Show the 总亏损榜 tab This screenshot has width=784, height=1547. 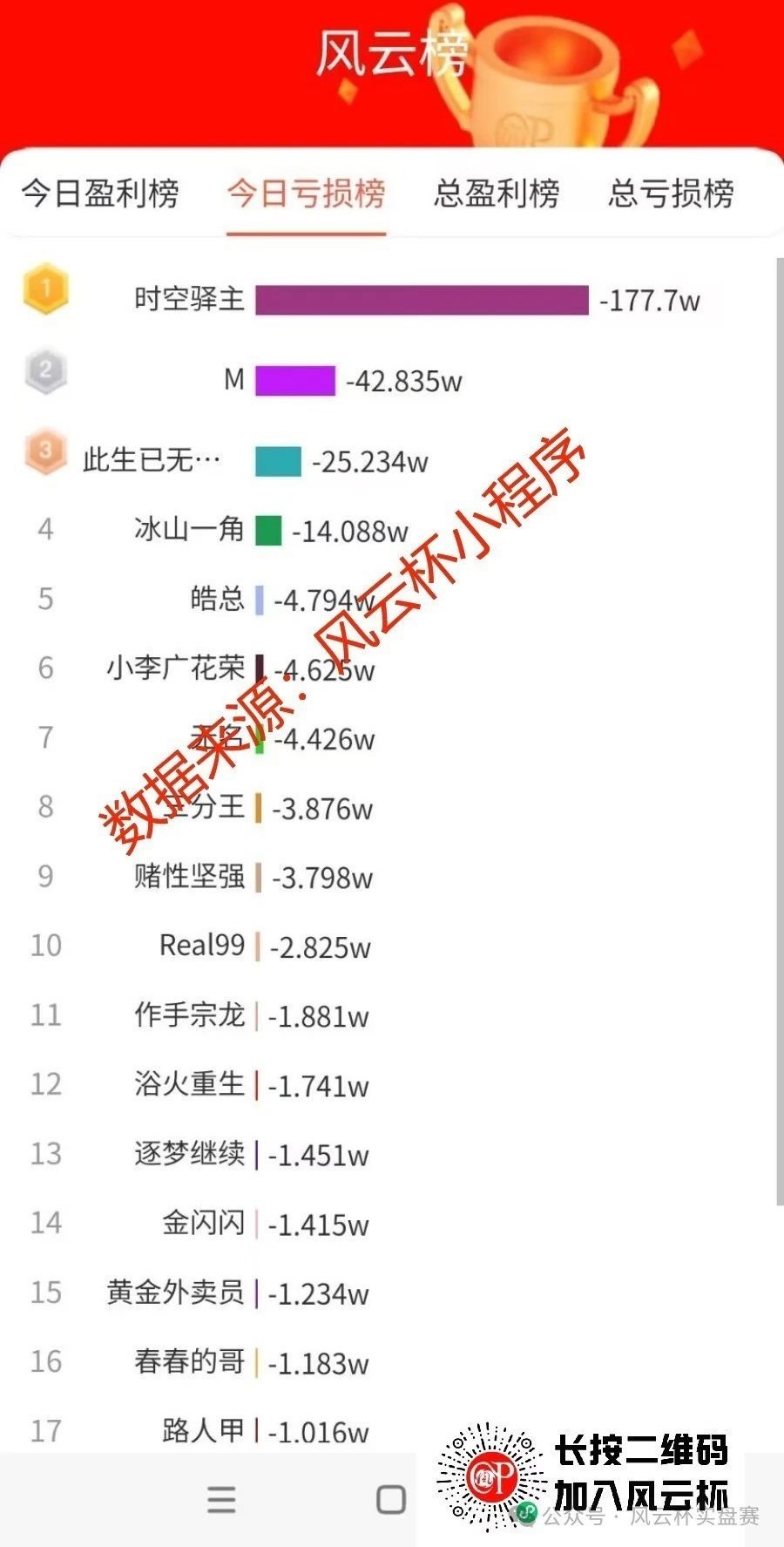(671, 193)
